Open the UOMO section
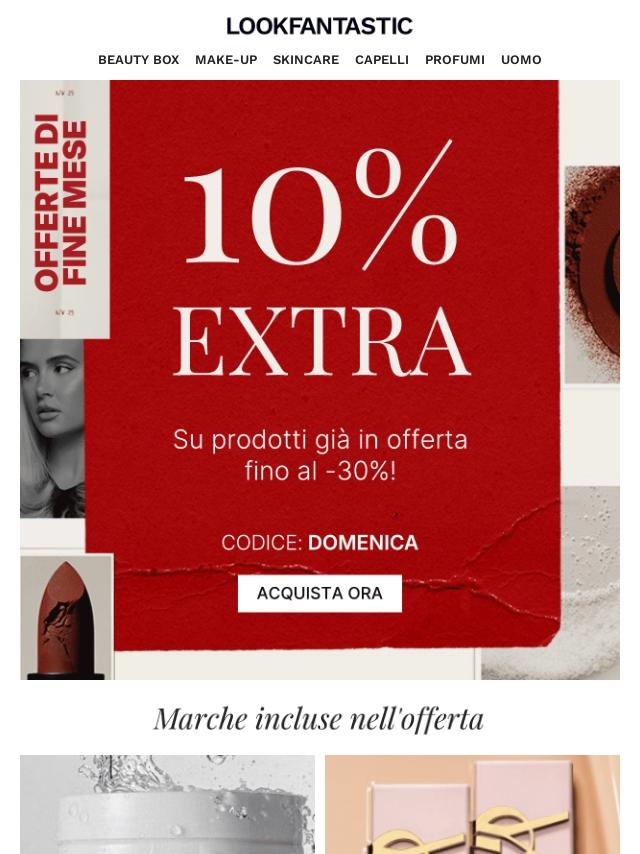Image resolution: width=640 pixels, height=854 pixels. pyautogui.click(x=521, y=60)
